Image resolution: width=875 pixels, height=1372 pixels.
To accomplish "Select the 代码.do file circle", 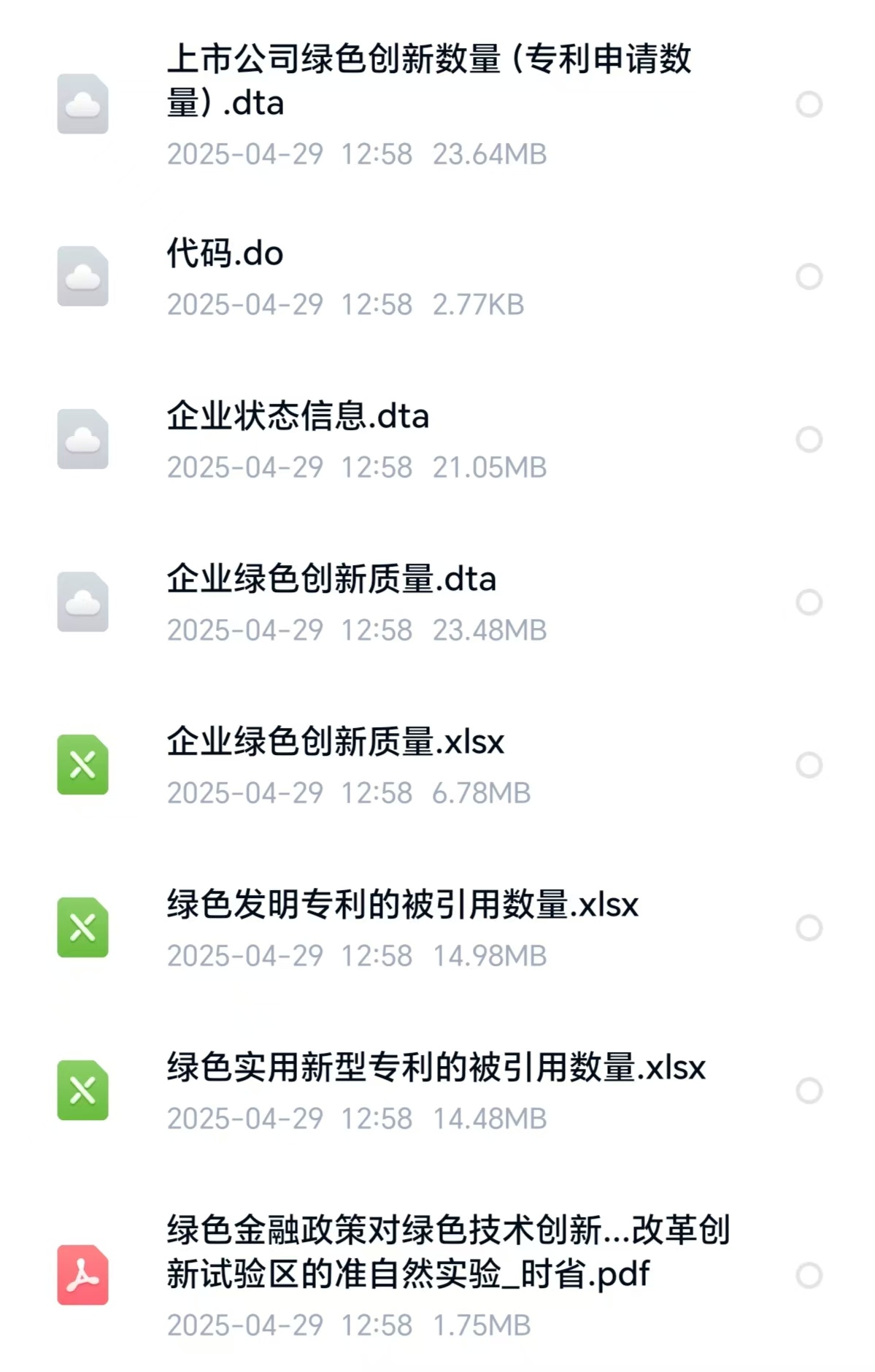I will (809, 277).
